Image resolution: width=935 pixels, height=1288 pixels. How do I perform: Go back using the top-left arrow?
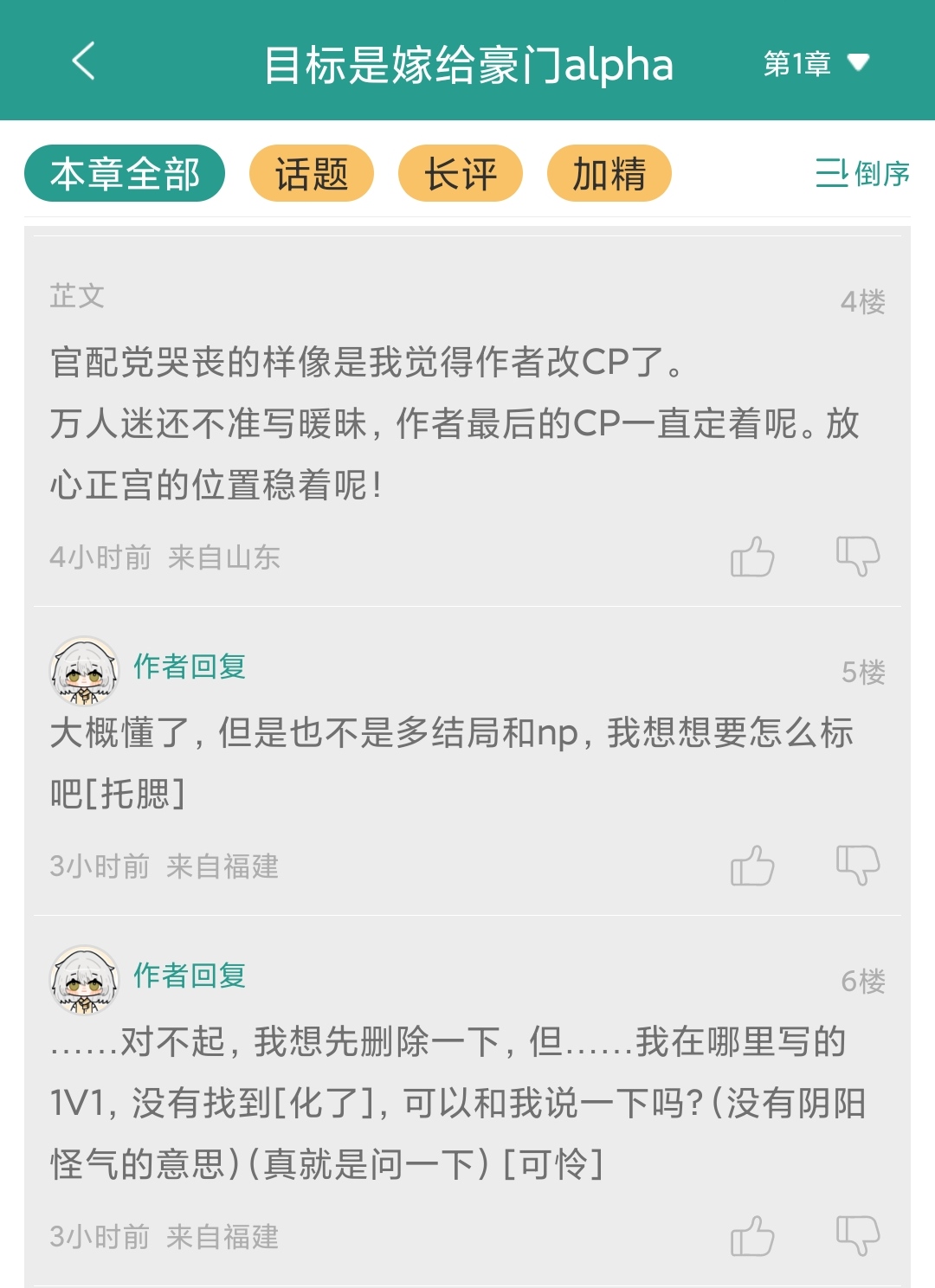click(x=83, y=62)
